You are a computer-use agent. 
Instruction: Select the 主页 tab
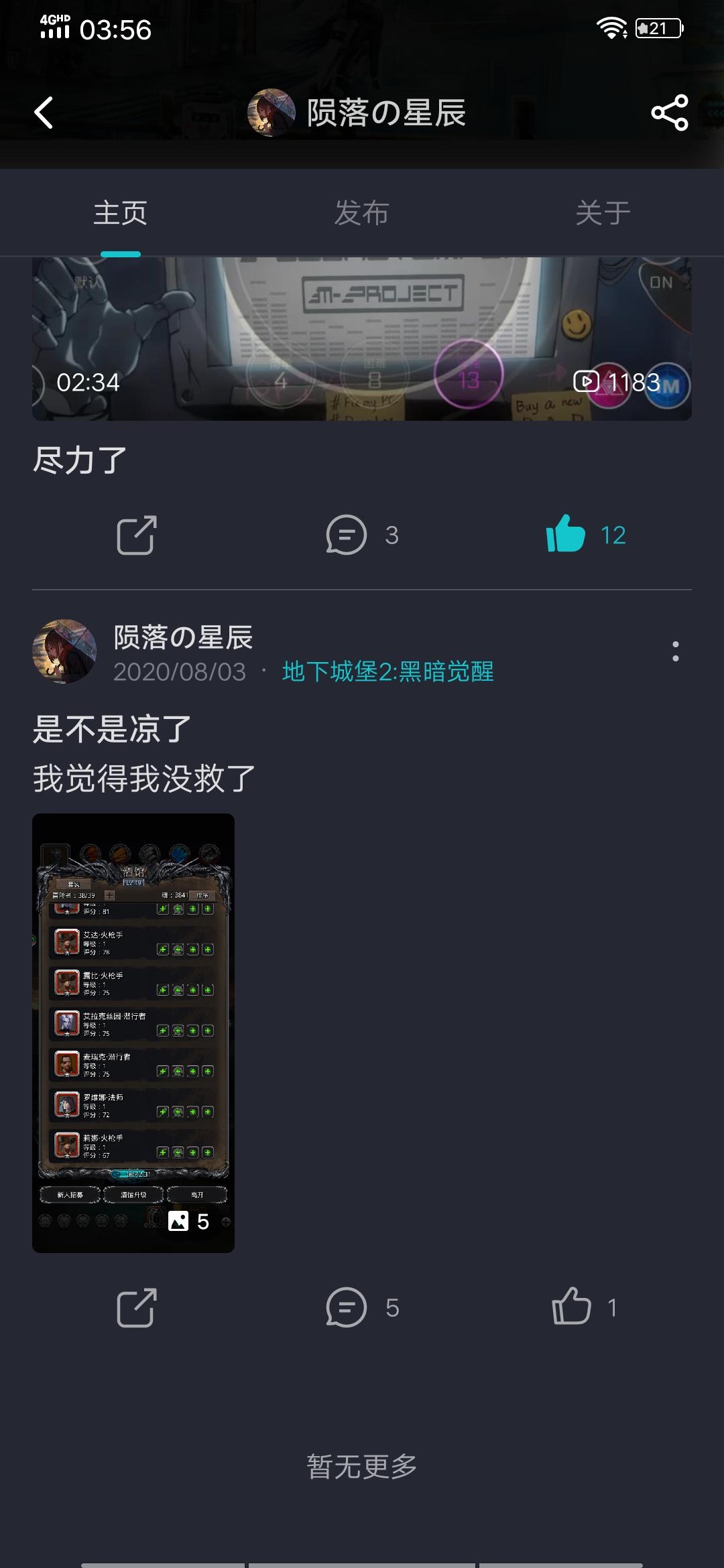click(x=122, y=213)
